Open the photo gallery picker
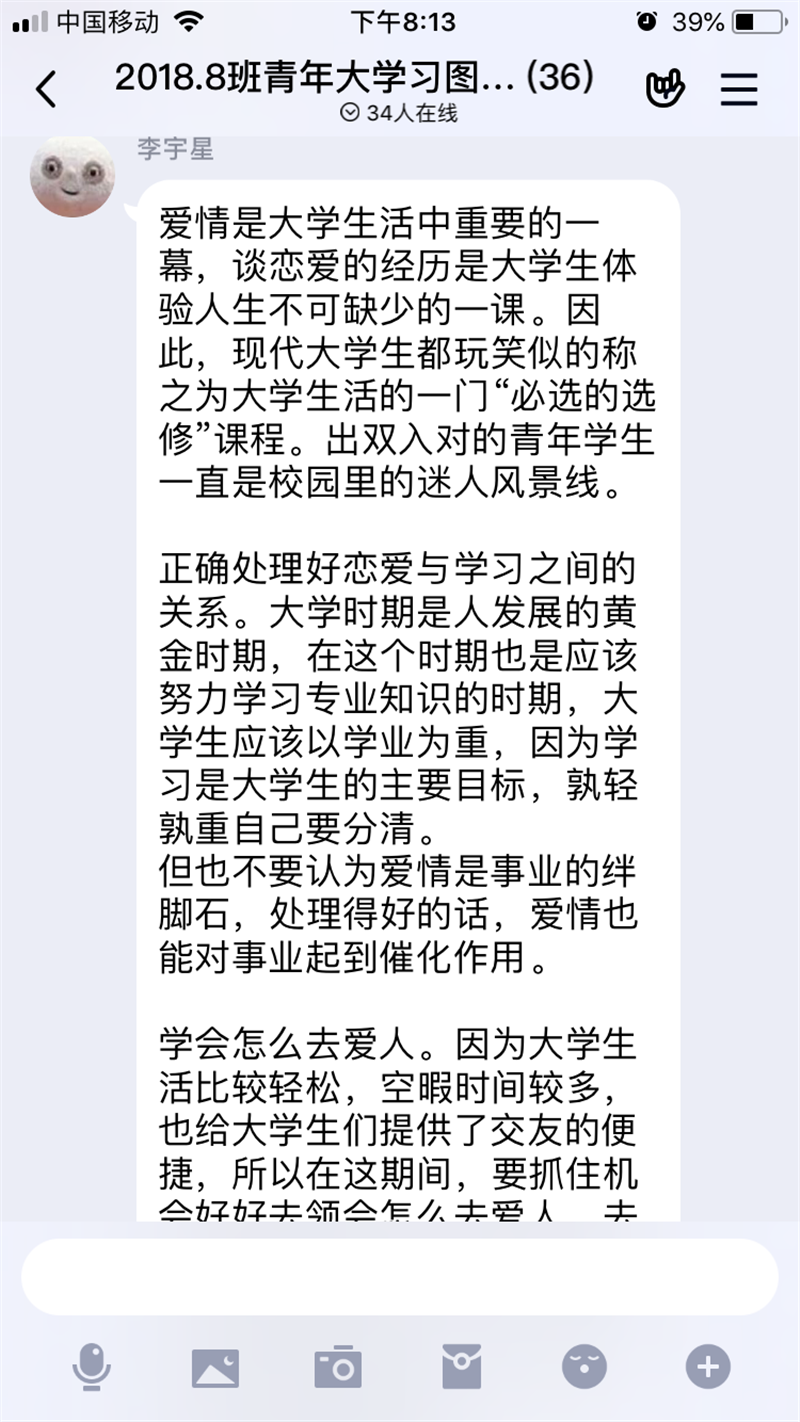This screenshot has height=1422, width=800. point(215,1366)
